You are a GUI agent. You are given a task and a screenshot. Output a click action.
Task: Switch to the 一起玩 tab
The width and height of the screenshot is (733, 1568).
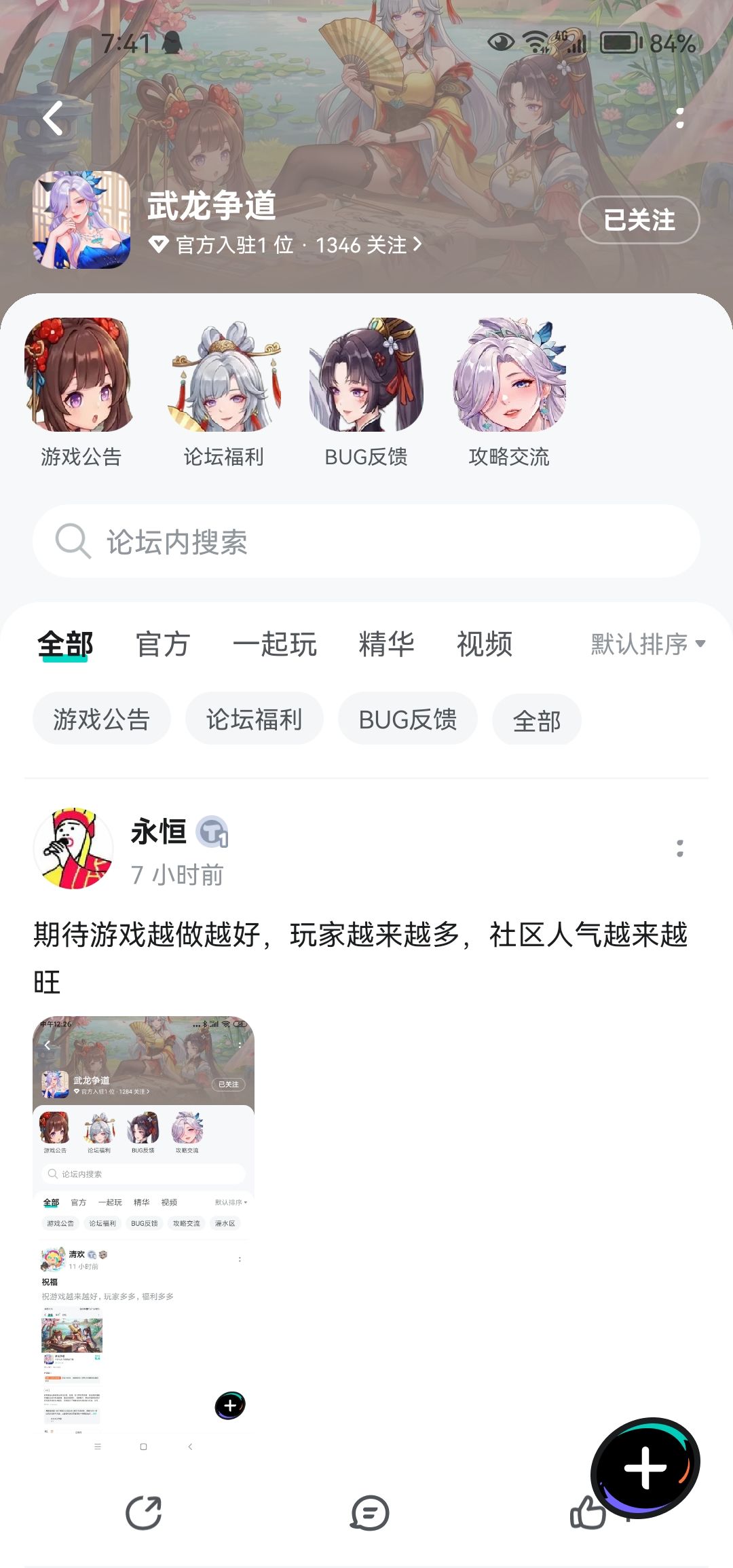[x=274, y=644]
